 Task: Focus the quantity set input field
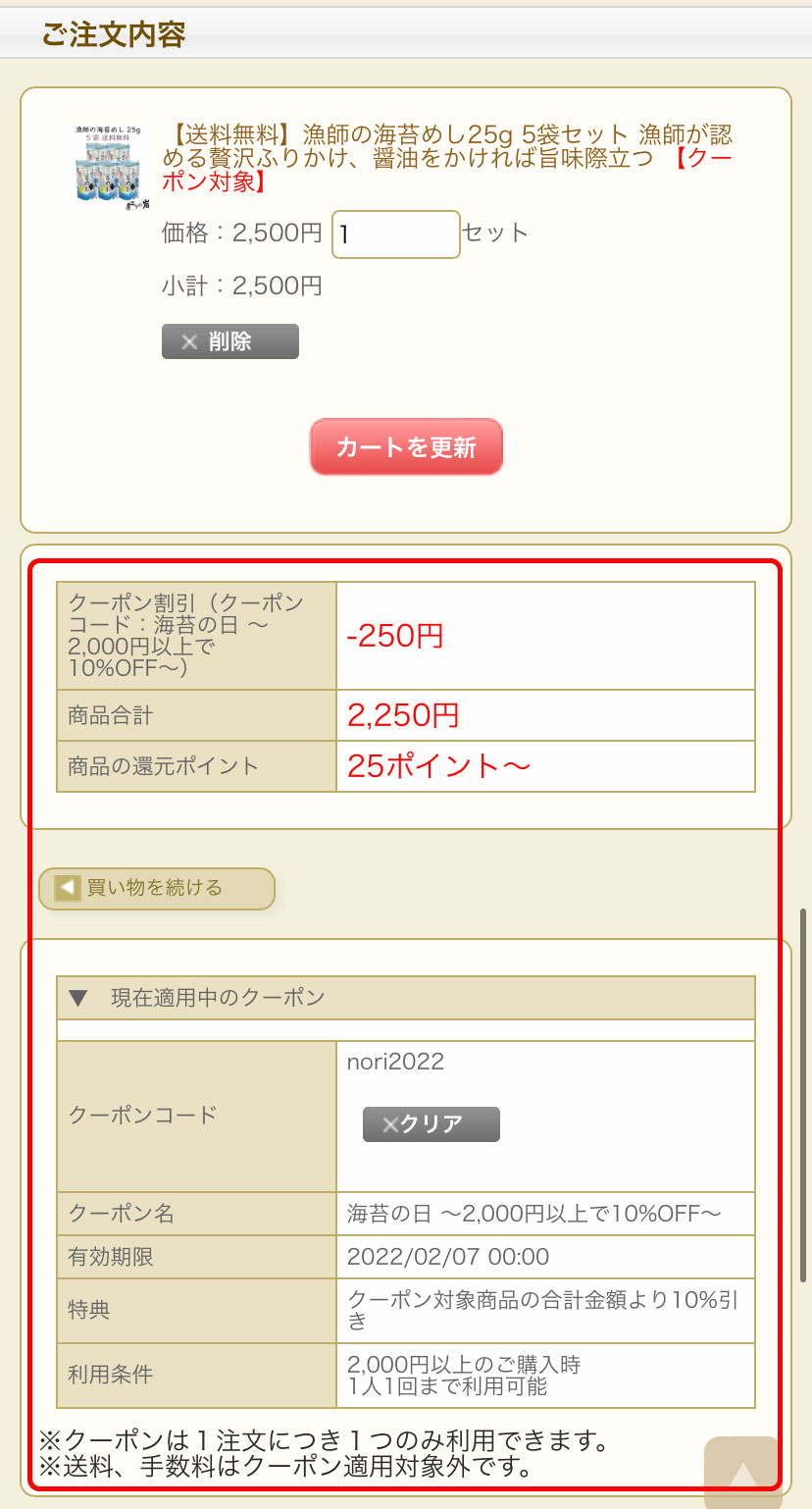tap(396, 234)
